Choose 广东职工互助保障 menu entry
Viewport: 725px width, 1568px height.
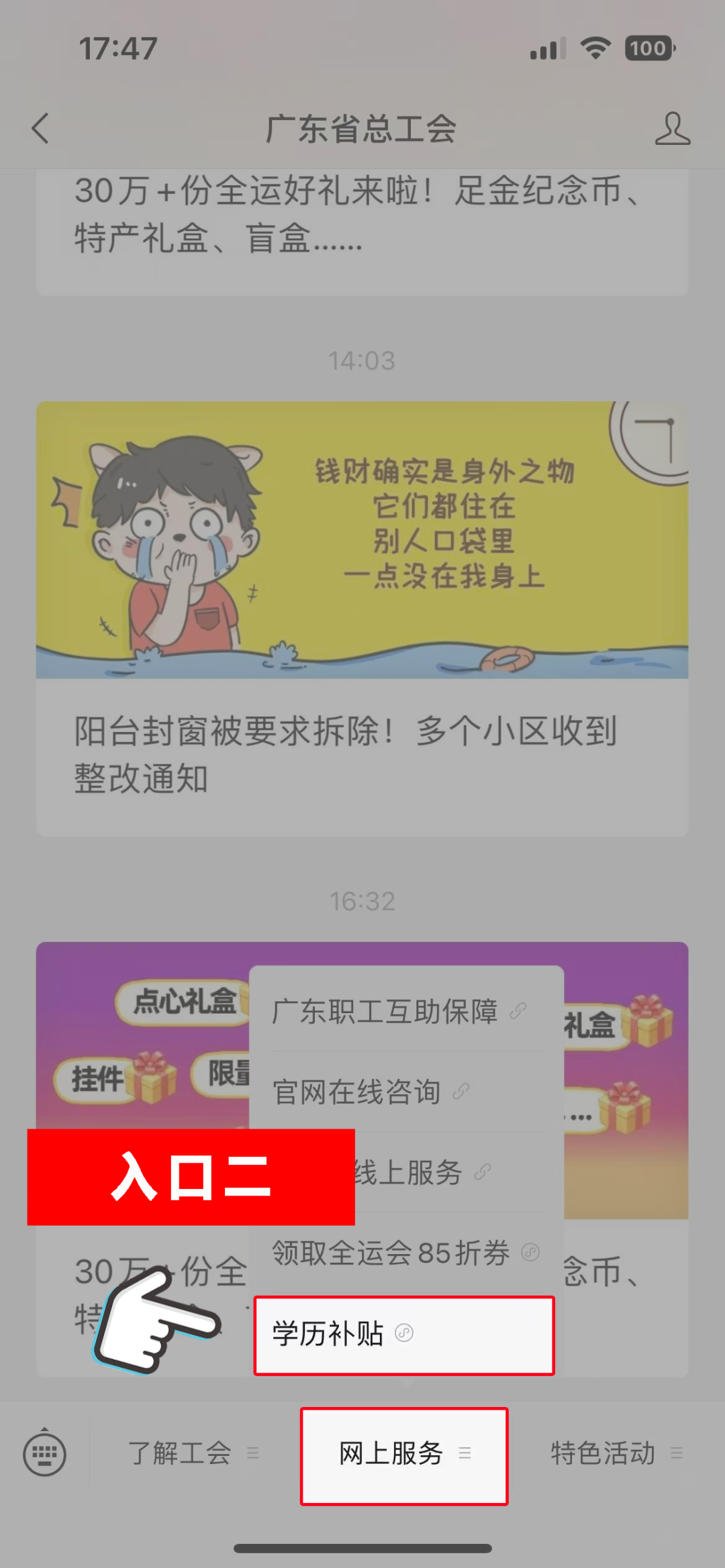[385, 1009]
